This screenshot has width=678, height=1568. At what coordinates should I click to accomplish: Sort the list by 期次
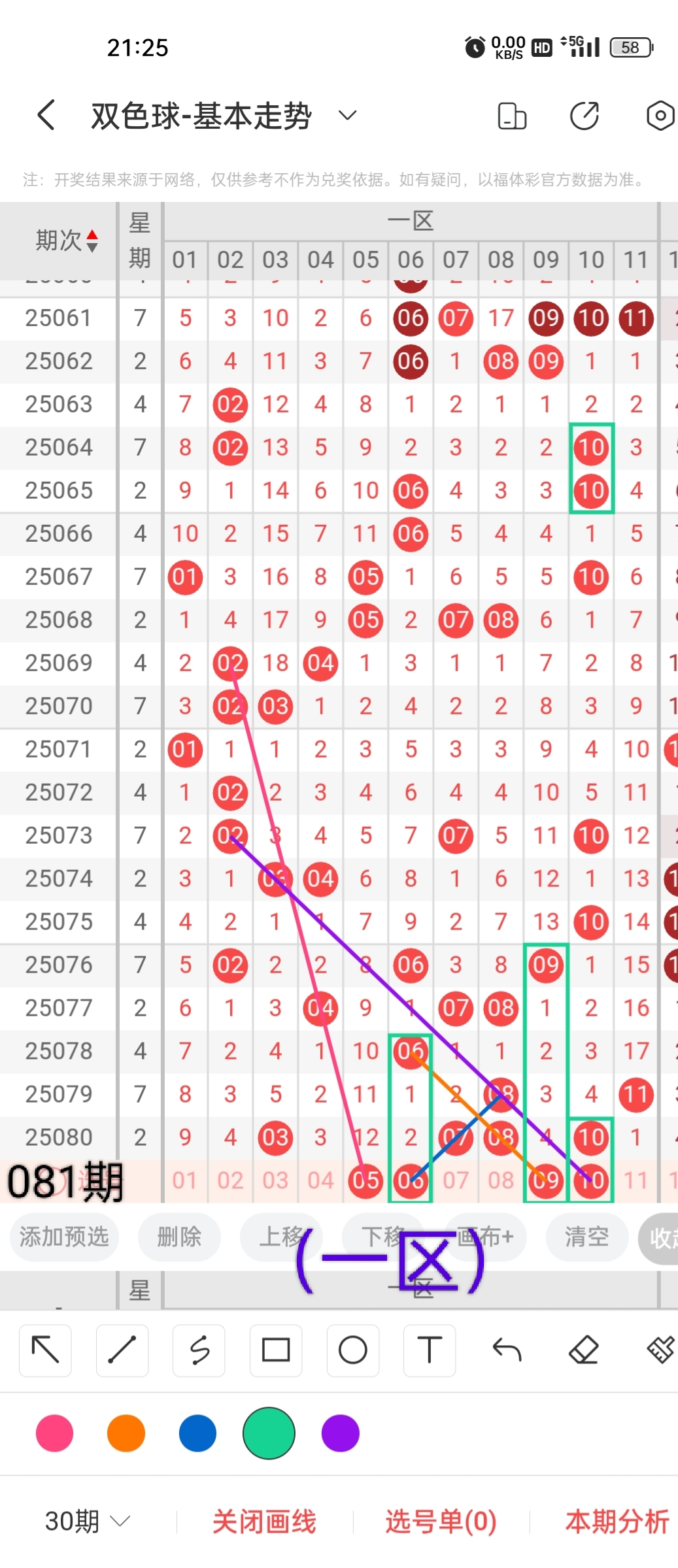[67, 241]
